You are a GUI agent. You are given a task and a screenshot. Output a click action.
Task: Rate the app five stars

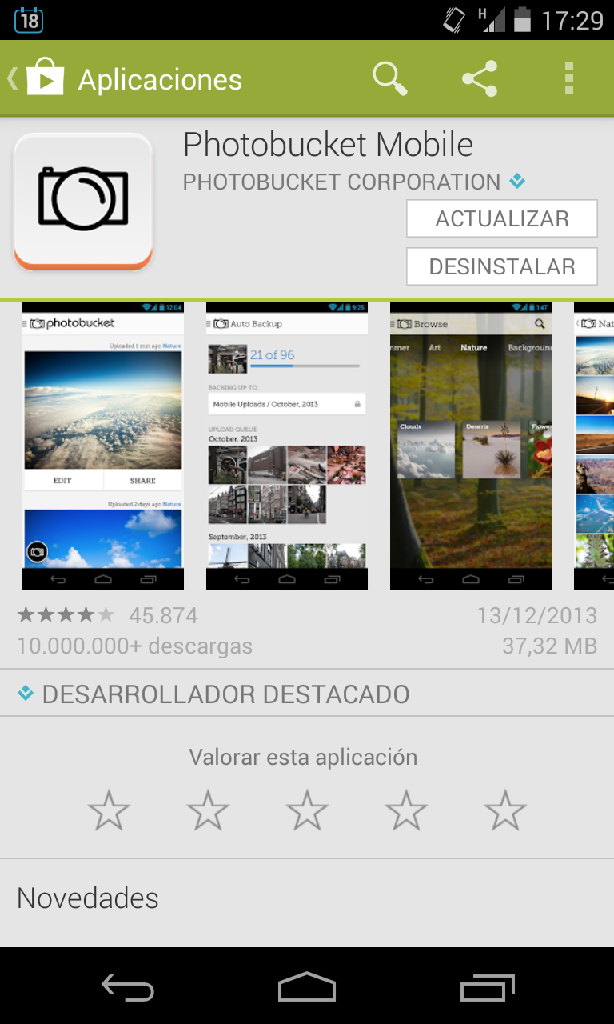(505, 810)
